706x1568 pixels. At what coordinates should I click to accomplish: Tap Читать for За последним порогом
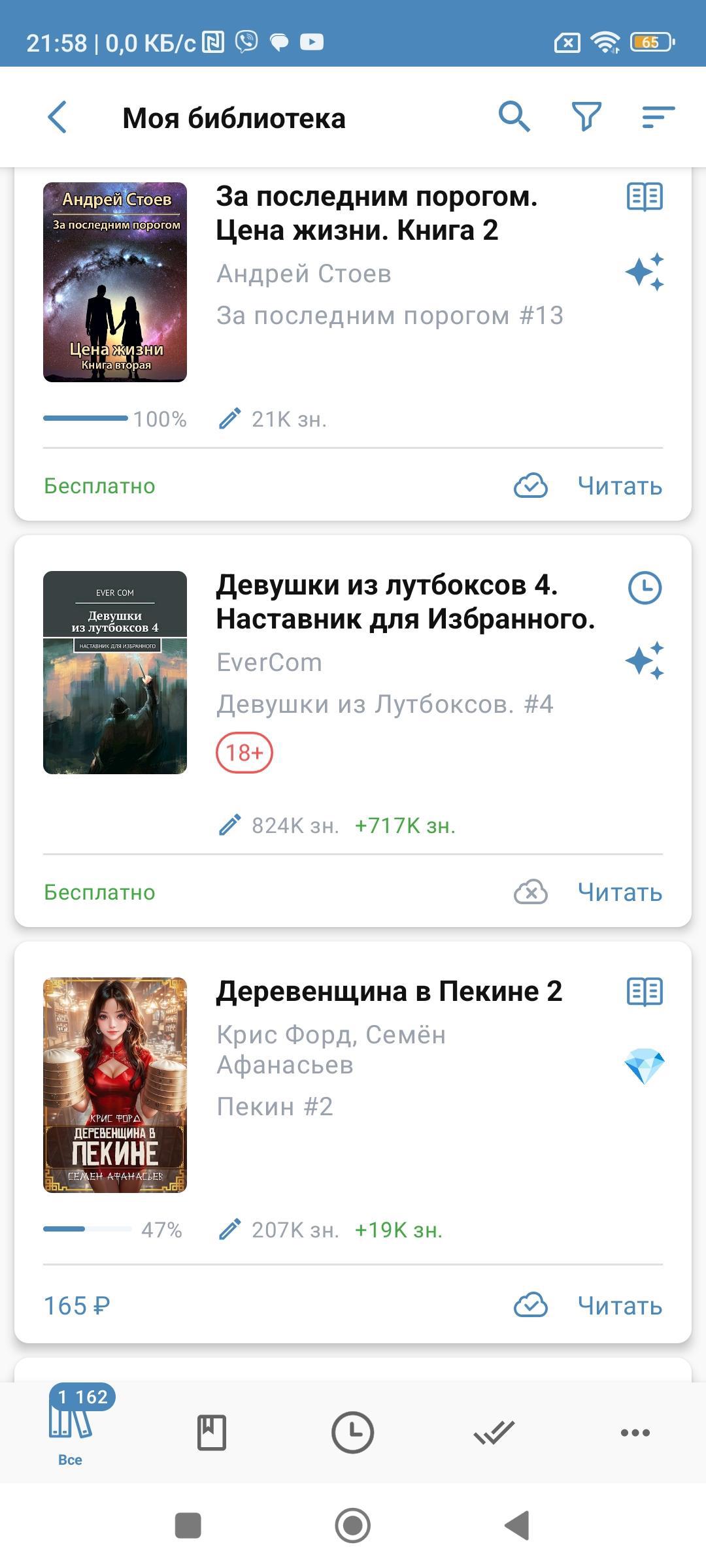tap(620, 486)
